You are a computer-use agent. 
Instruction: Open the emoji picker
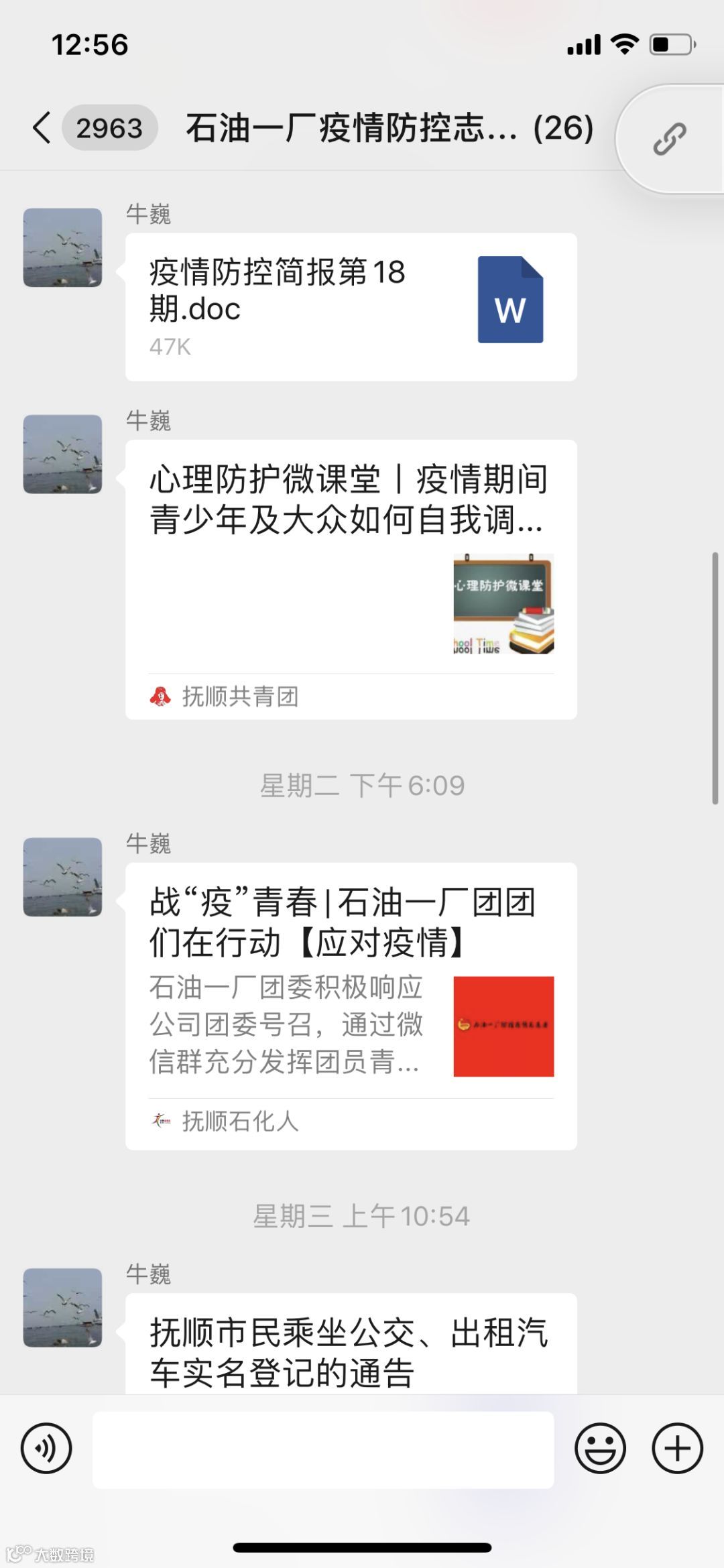point(600,1449)
